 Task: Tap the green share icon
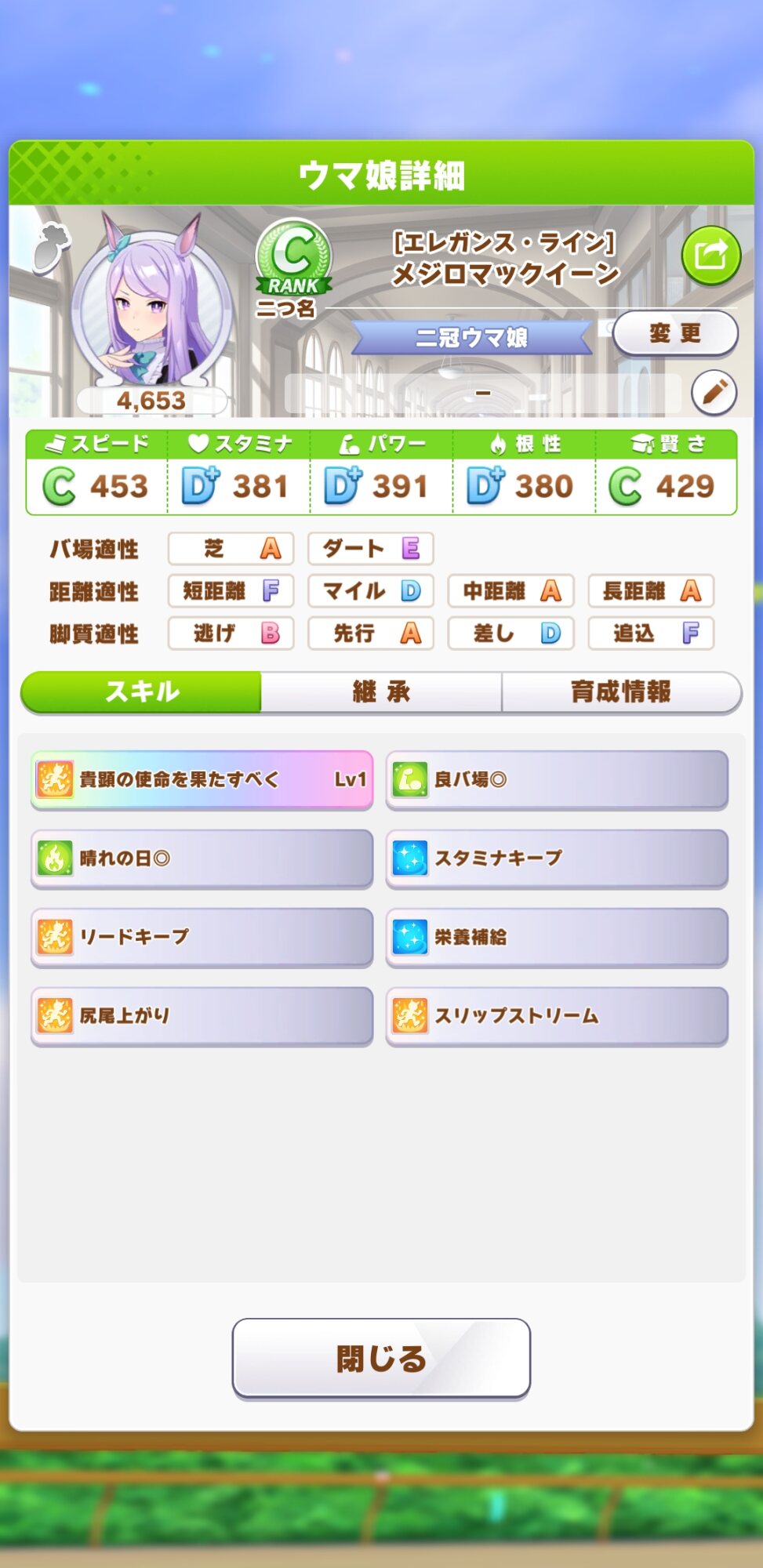pos(710,256)
